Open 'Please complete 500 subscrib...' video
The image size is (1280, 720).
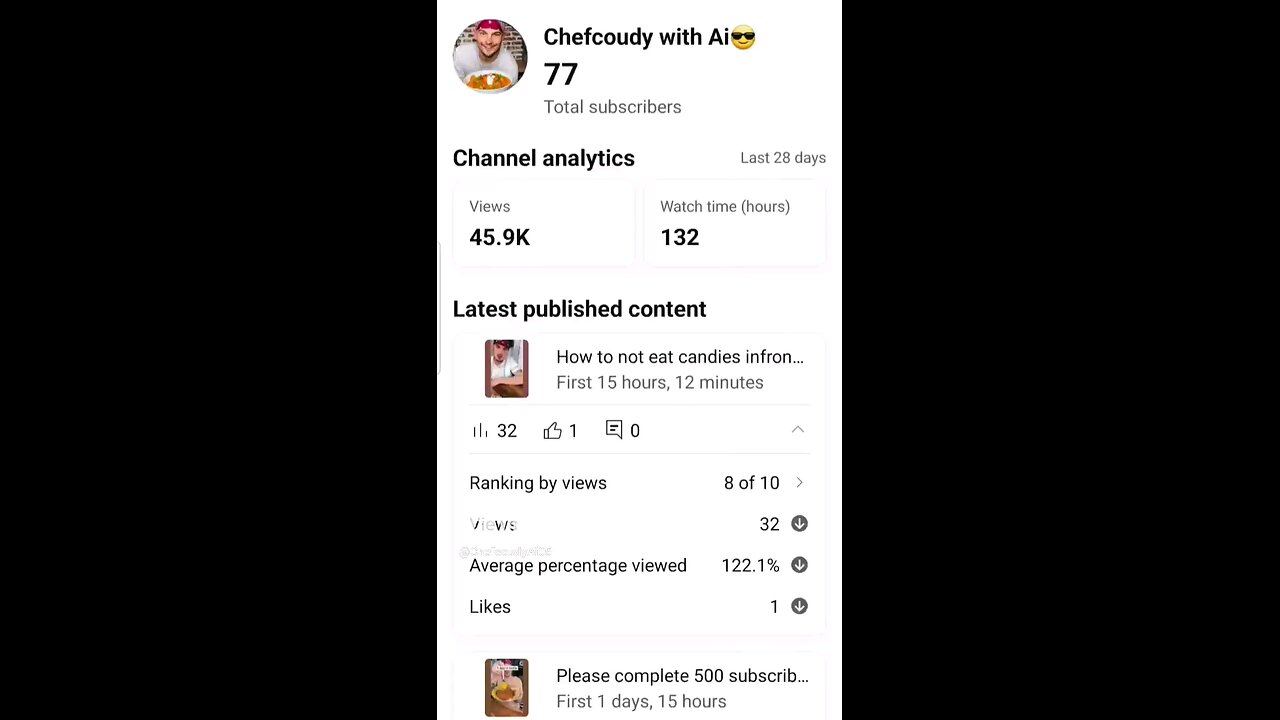681,687
